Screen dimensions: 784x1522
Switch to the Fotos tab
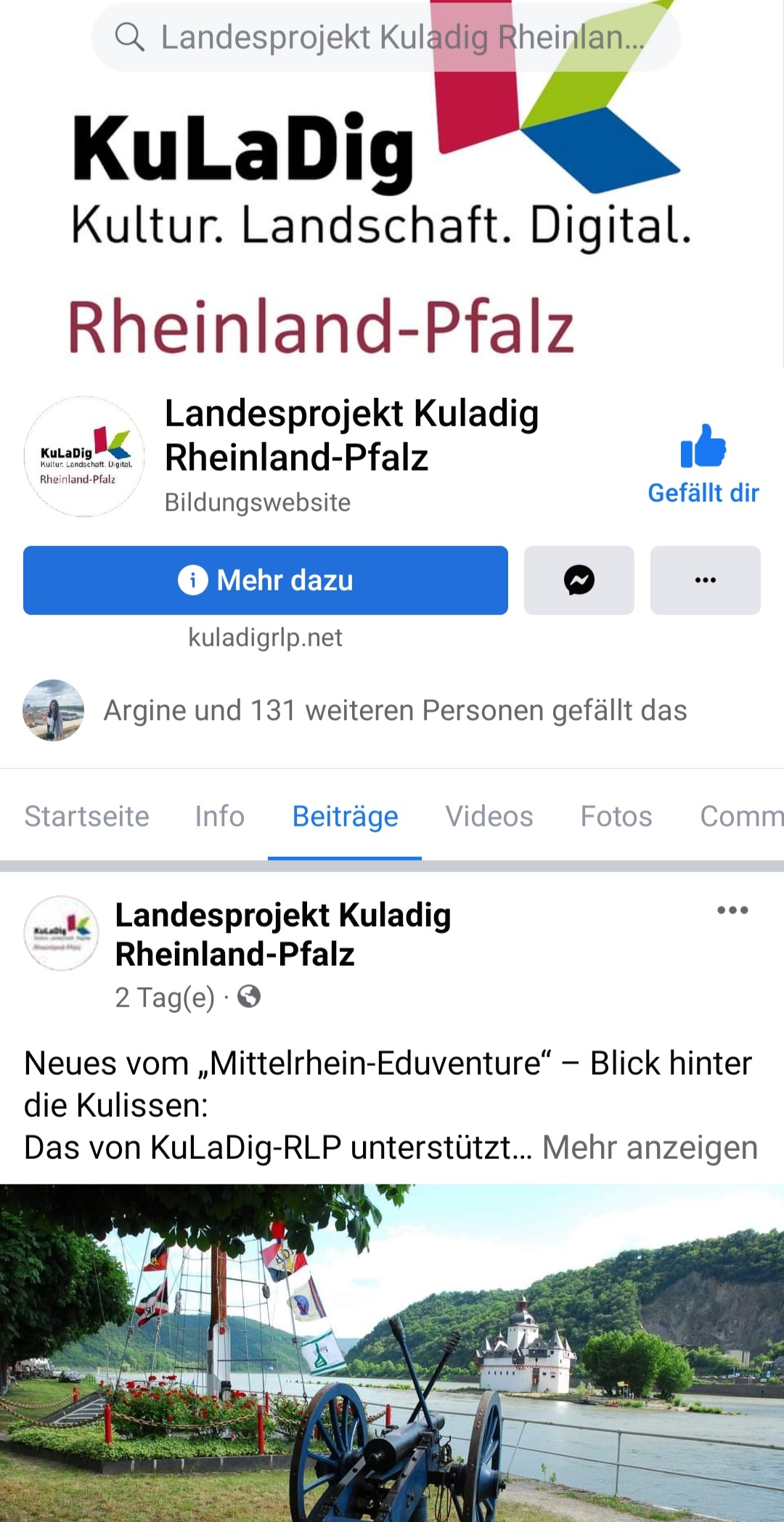pyautogui.click(x=616, y=816)
